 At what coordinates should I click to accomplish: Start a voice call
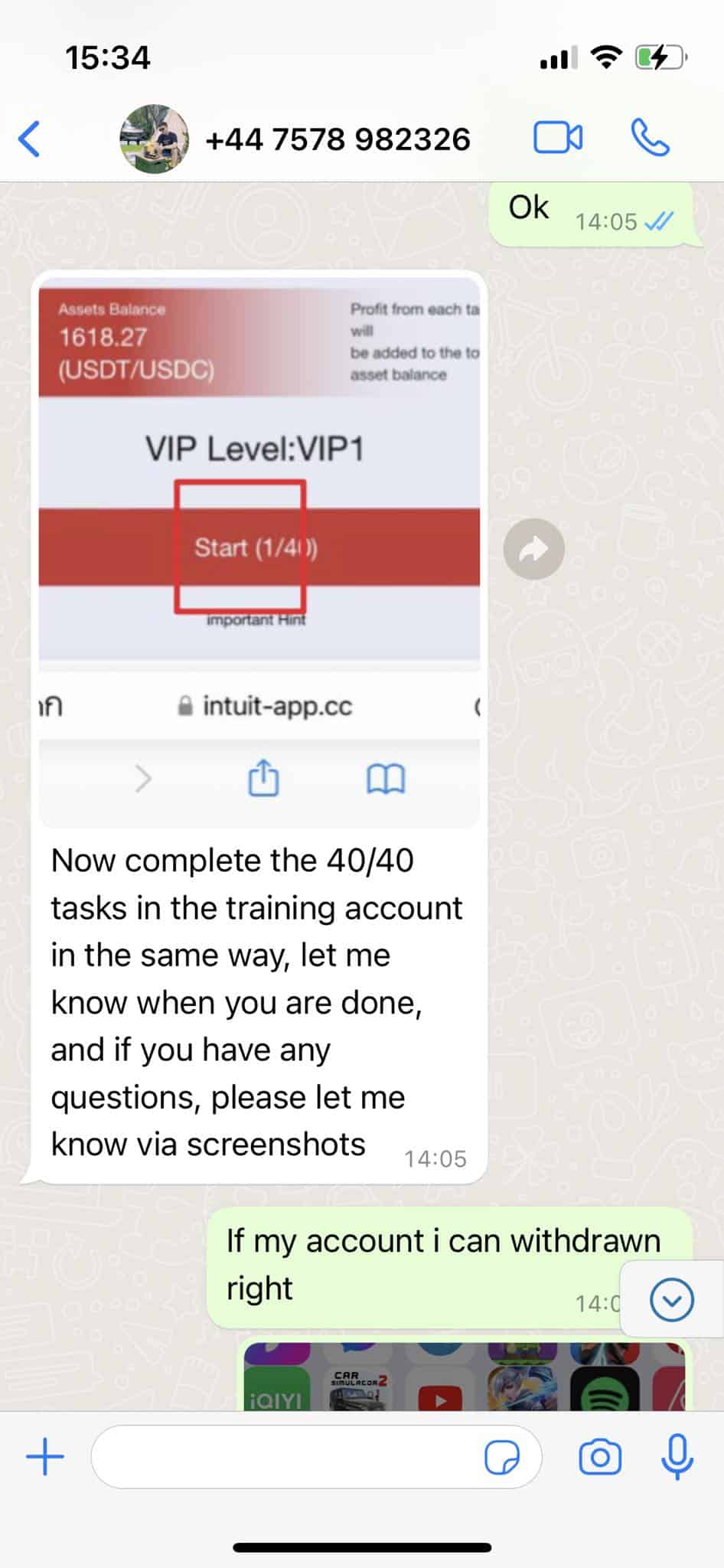(650, 139)
